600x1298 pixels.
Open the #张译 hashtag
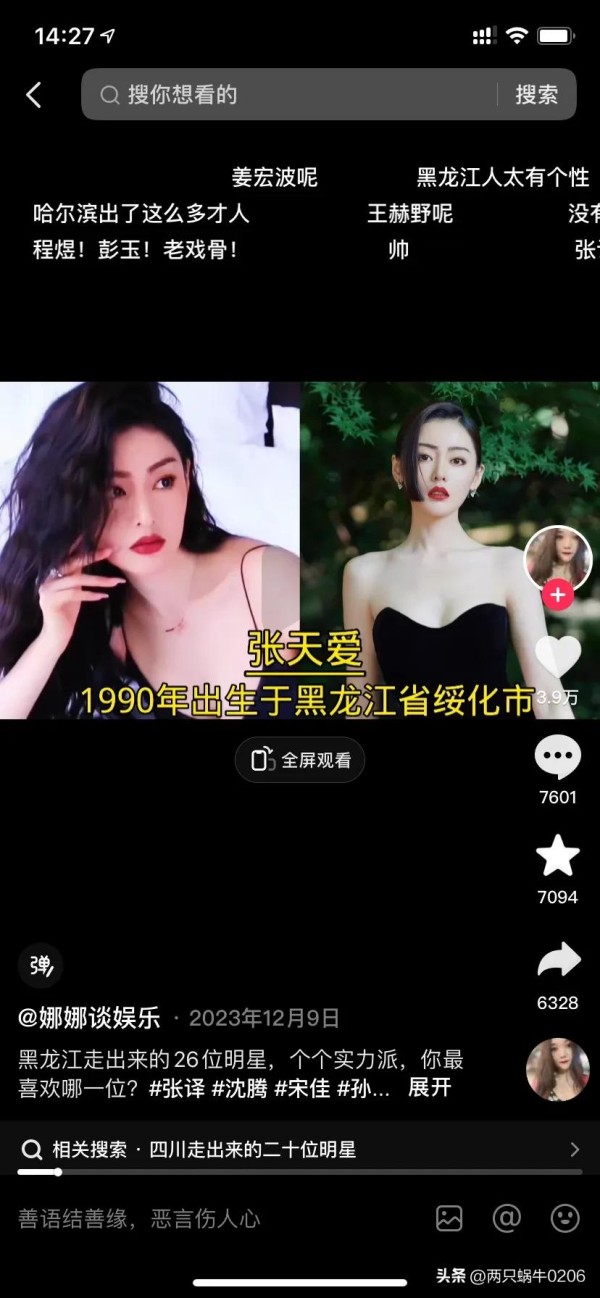pyautogui.click(x=177, y=1088)
